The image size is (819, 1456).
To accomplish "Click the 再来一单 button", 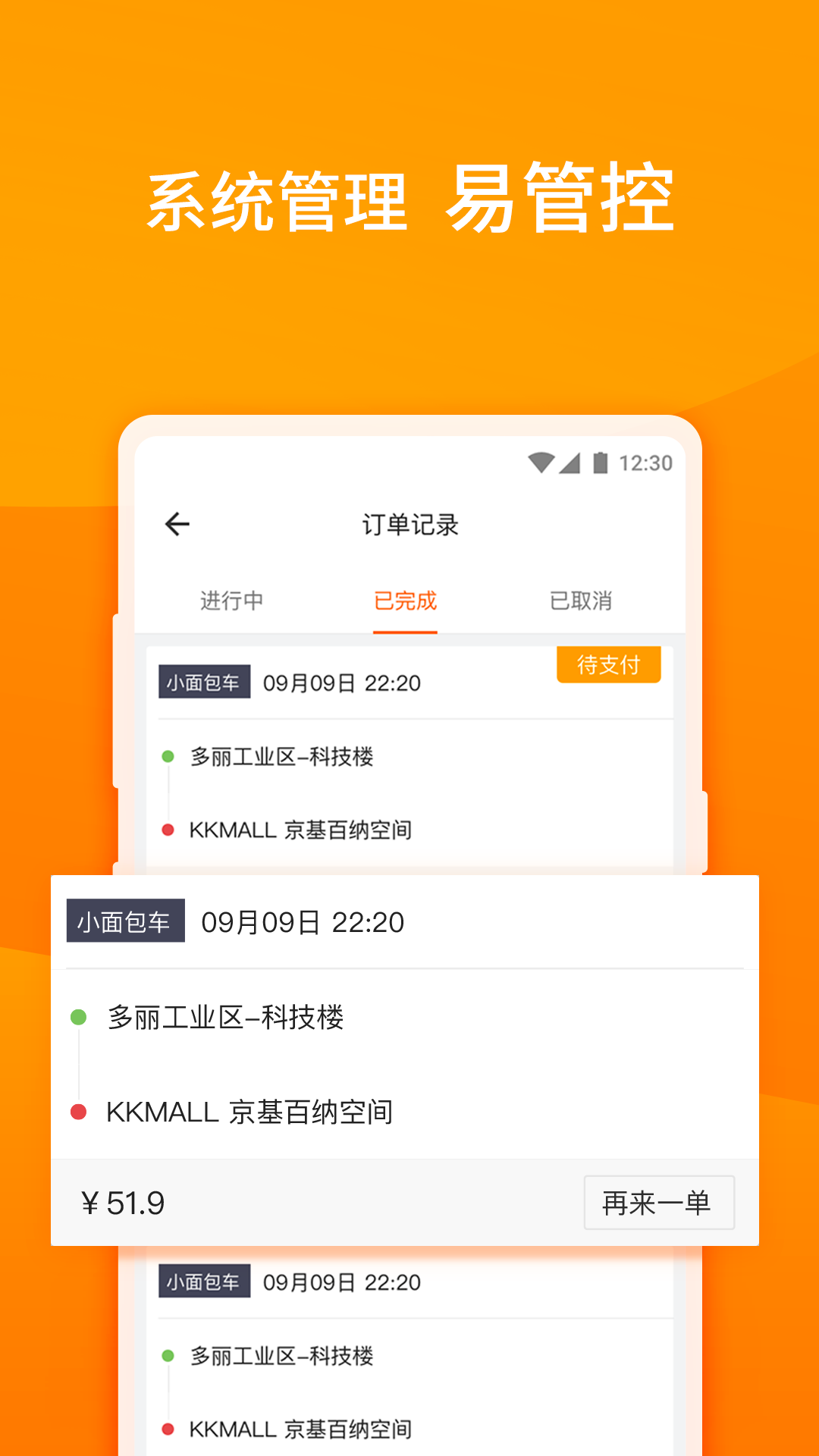I will (x=658, y=1203).
